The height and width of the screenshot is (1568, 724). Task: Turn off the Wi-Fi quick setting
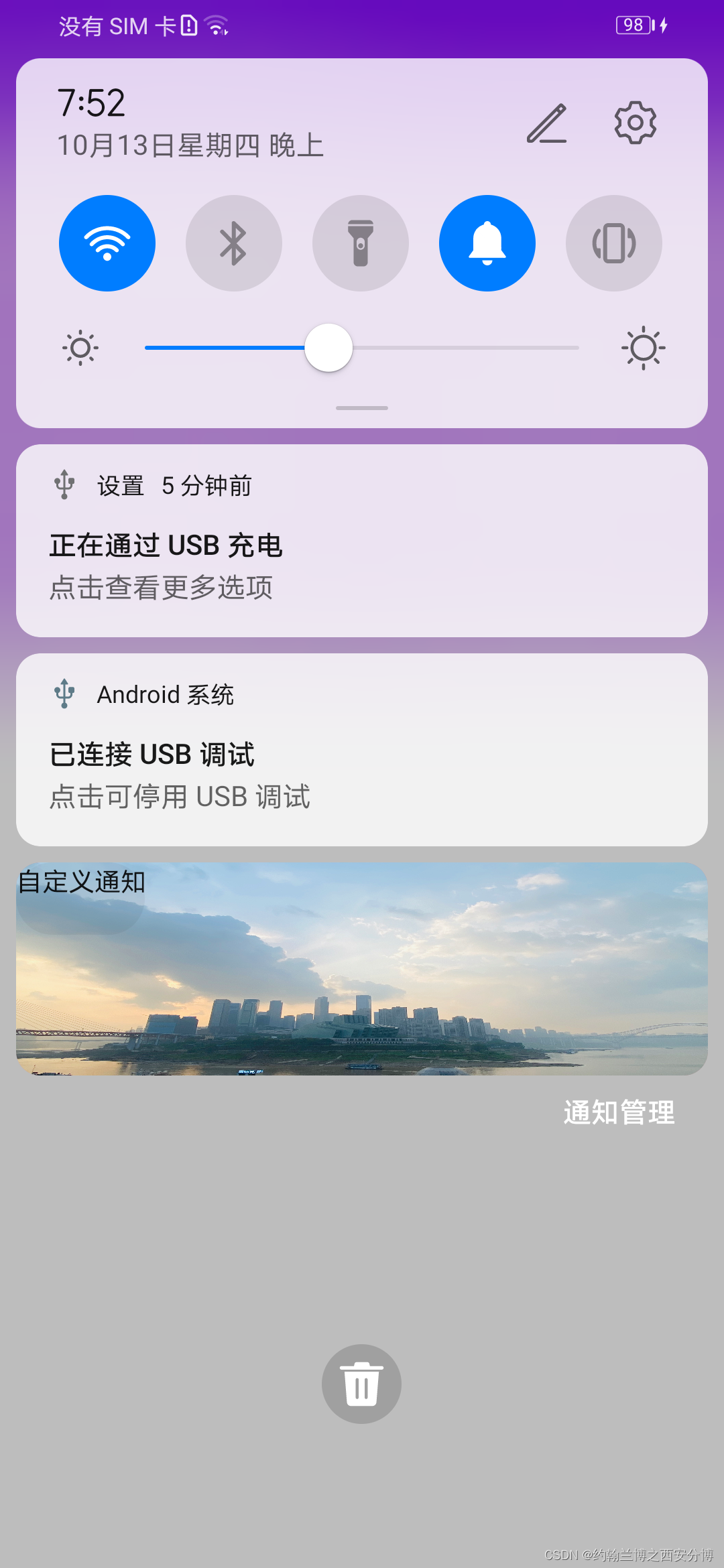pyautogui.click(x=107, y=243)
